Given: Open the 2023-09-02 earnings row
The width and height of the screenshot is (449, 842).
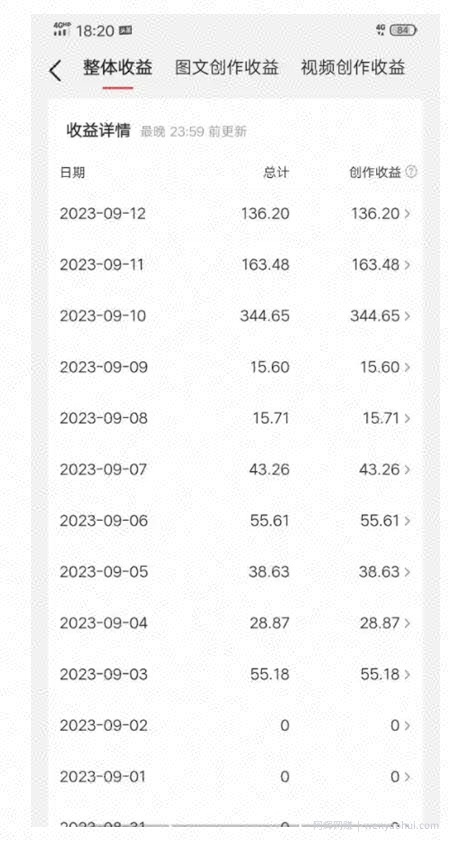Looking at the screenshot, I should pyautogui.click(x=235, y=726).
